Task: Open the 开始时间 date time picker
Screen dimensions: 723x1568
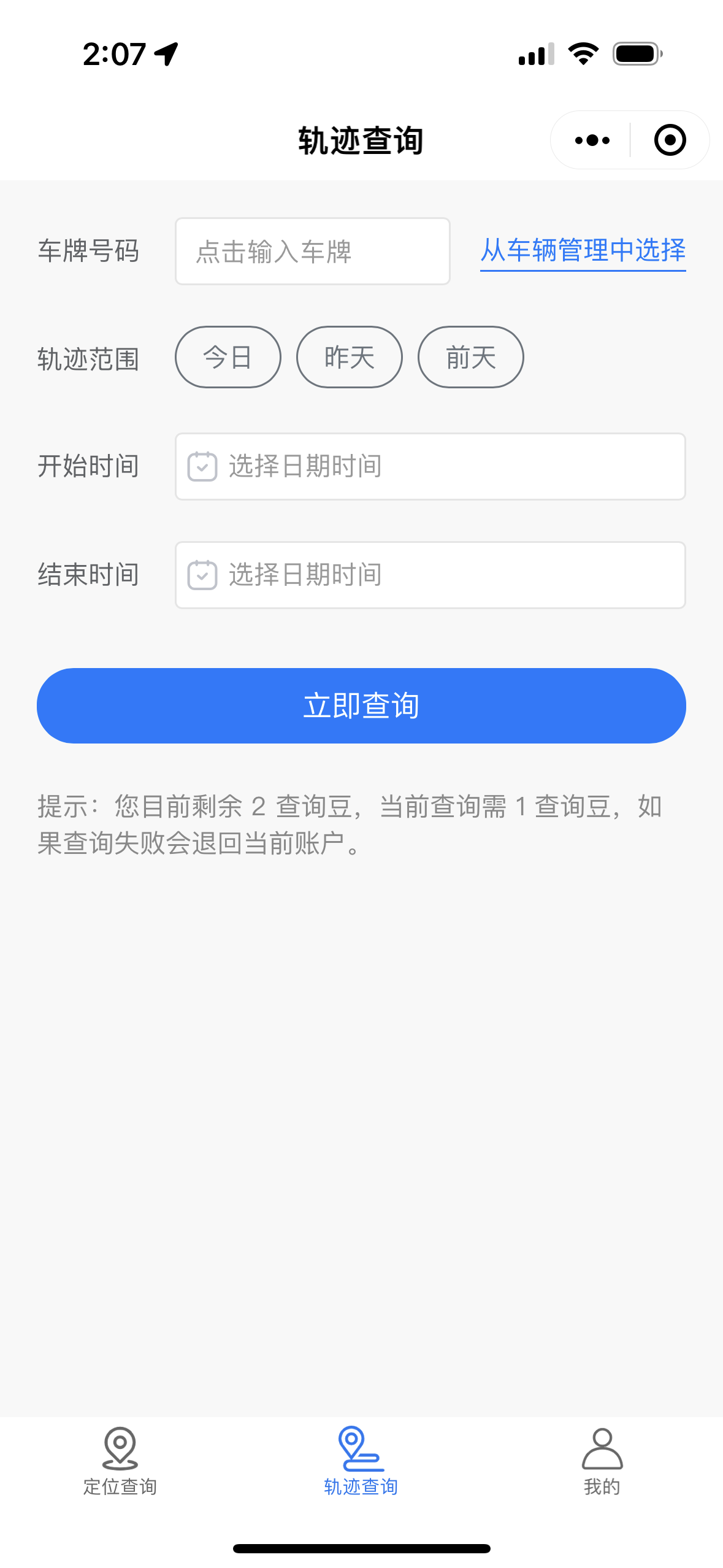Action: (x=430, y=467)
